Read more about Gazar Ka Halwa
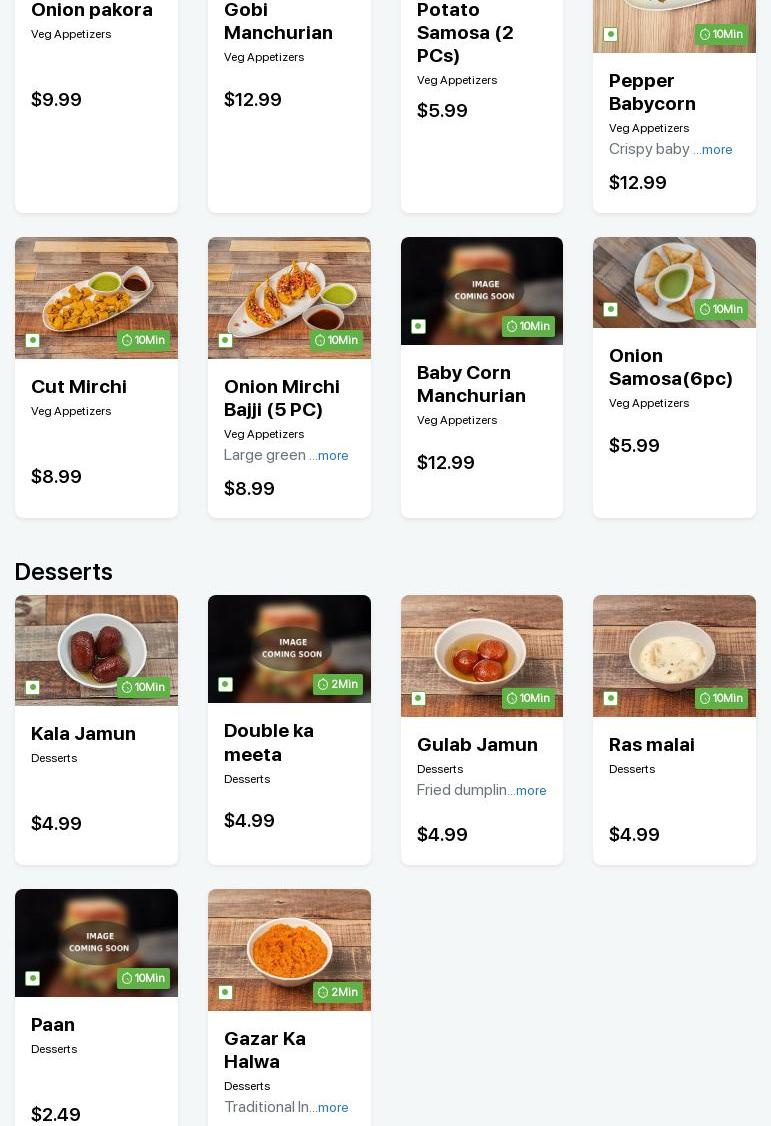Image resolution: width=771 pixels, height=1126 pixels. 332,1108
